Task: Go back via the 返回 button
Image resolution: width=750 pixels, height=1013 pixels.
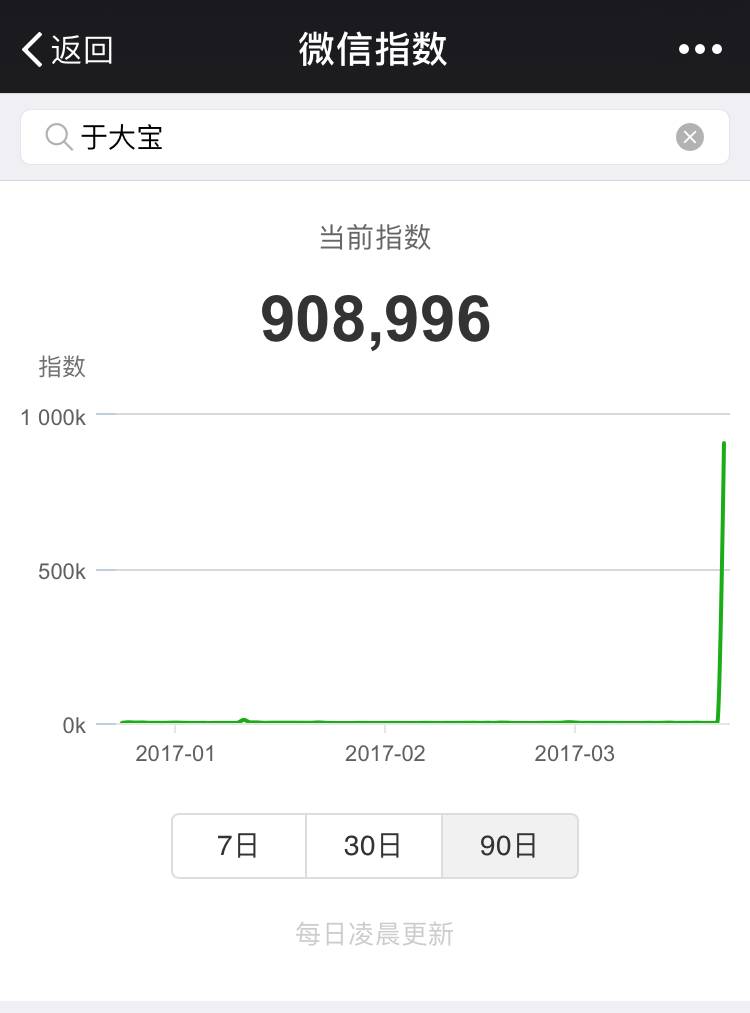Action: (x=68, y=49)
